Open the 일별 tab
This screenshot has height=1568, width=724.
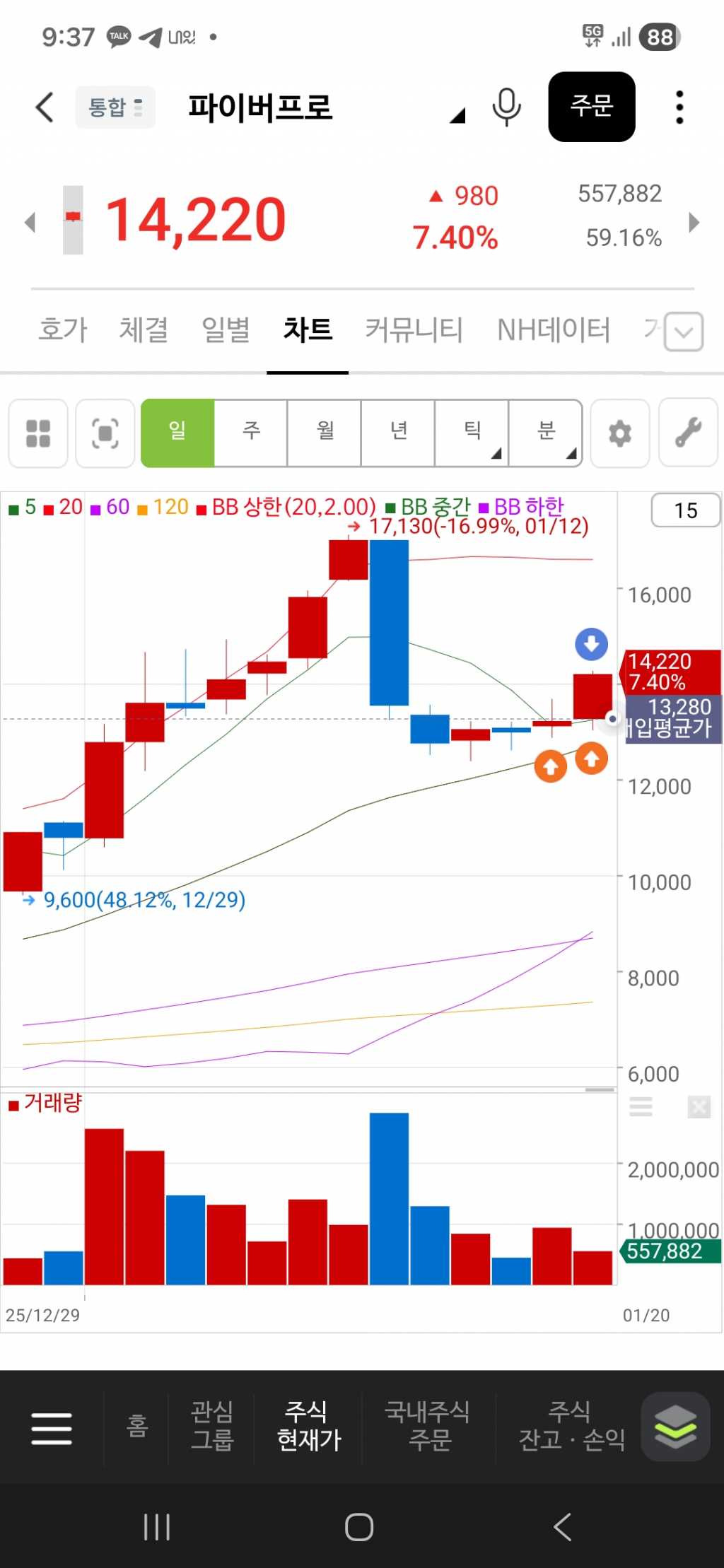coord(226,329)
